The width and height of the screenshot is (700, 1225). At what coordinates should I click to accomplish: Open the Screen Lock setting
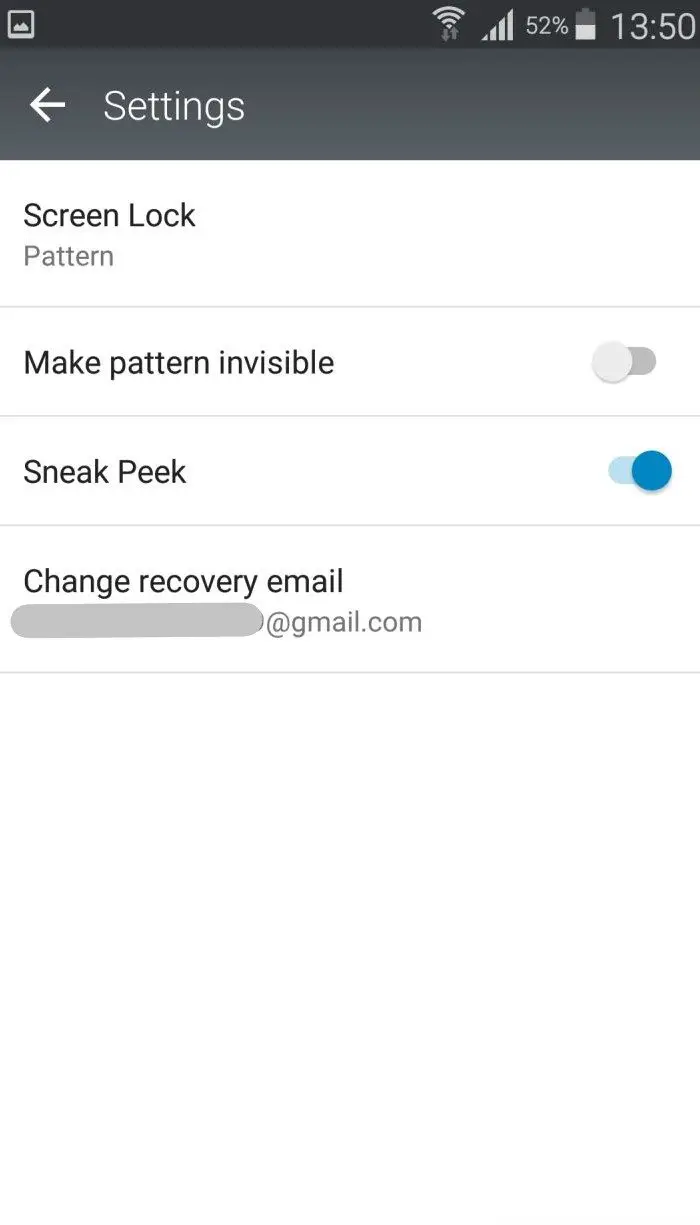point(350,234)
